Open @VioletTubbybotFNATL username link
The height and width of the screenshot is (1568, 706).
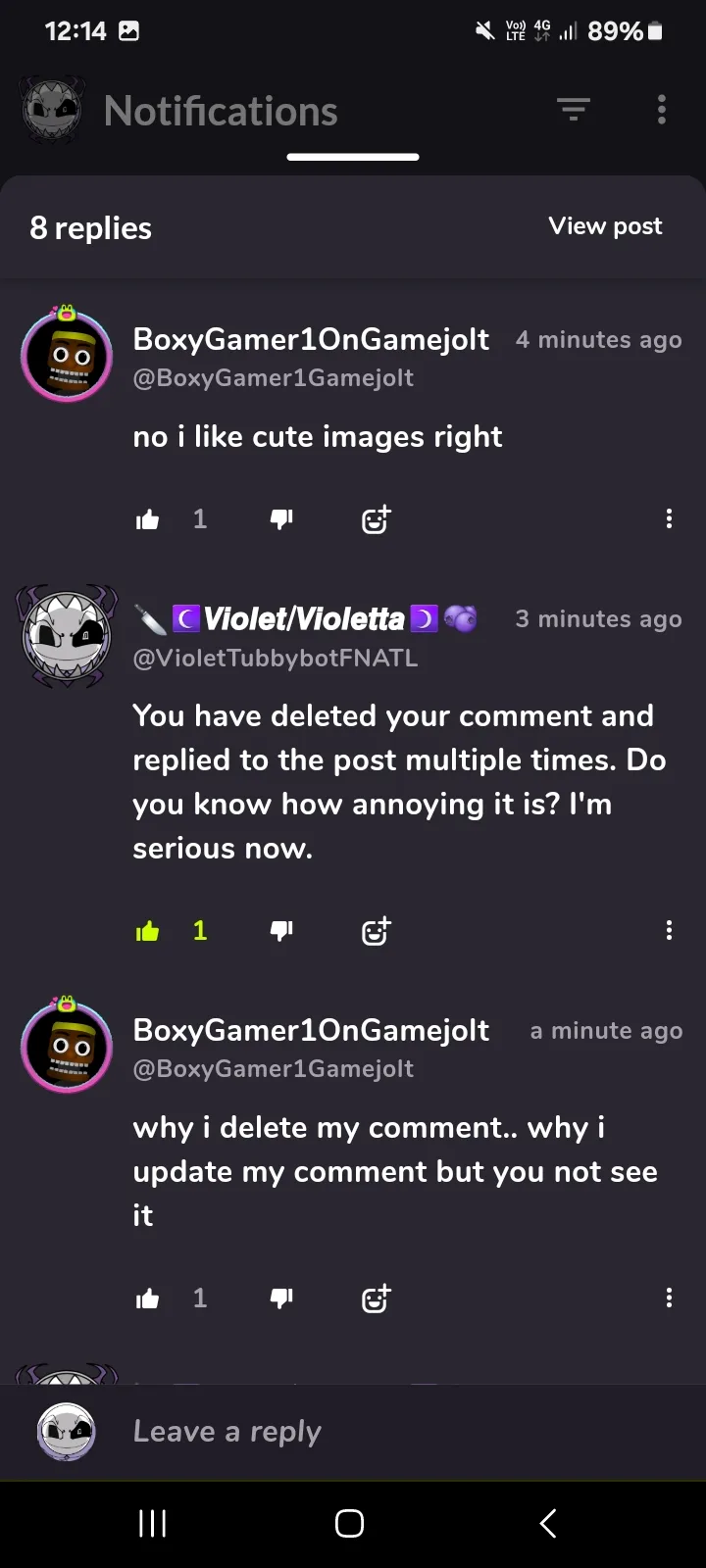pos(276,658)
